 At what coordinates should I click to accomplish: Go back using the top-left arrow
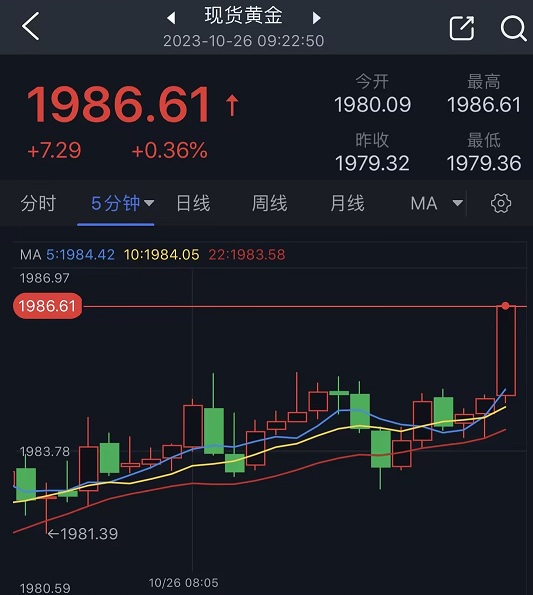(30, 26)
